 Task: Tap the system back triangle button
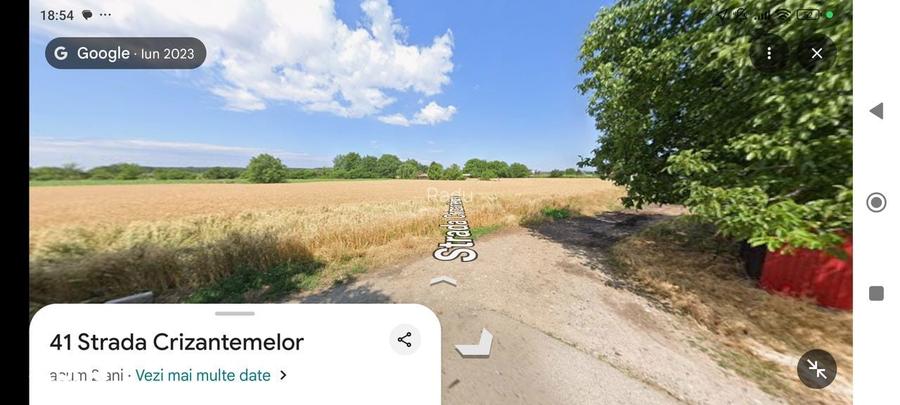pos(876,111)
